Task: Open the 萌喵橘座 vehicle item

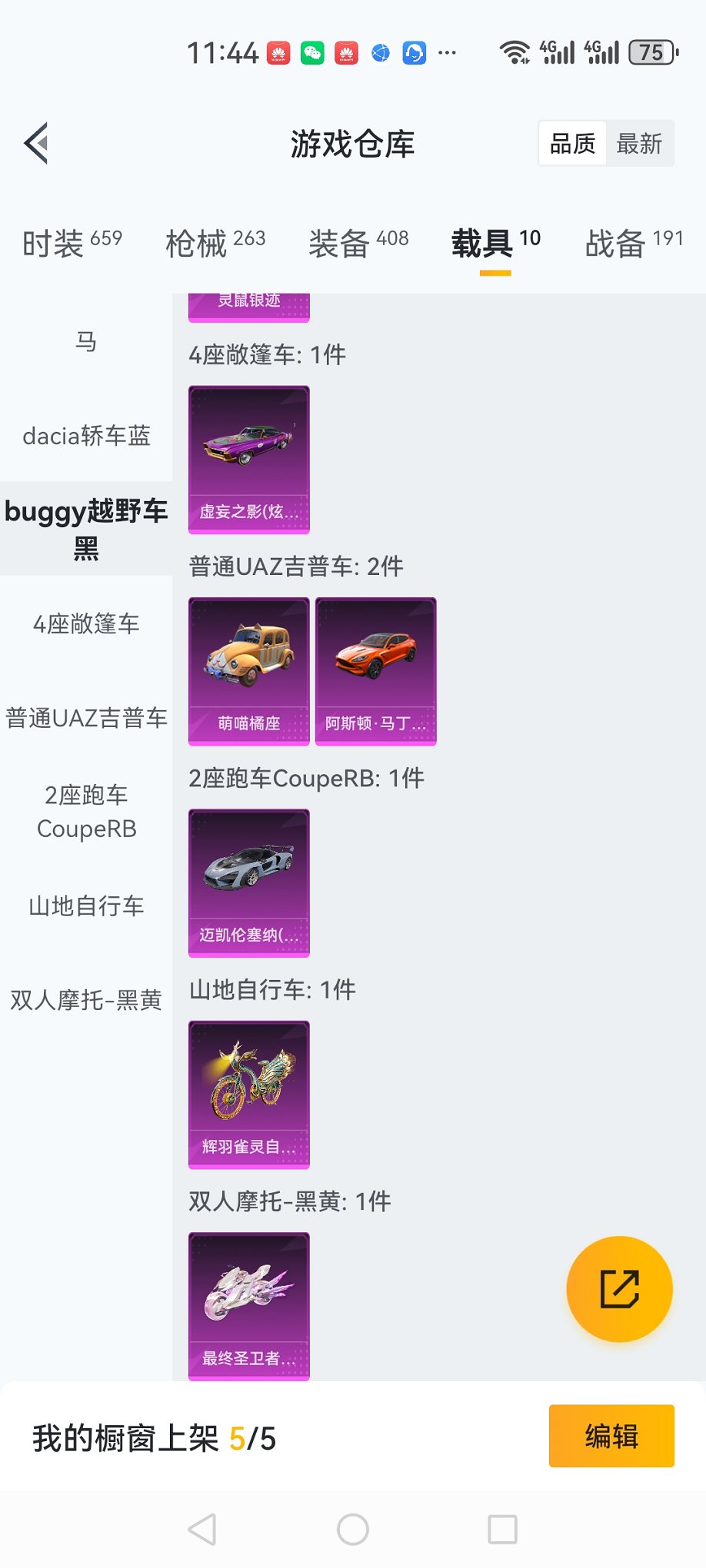Action: [x=249, y=670]
